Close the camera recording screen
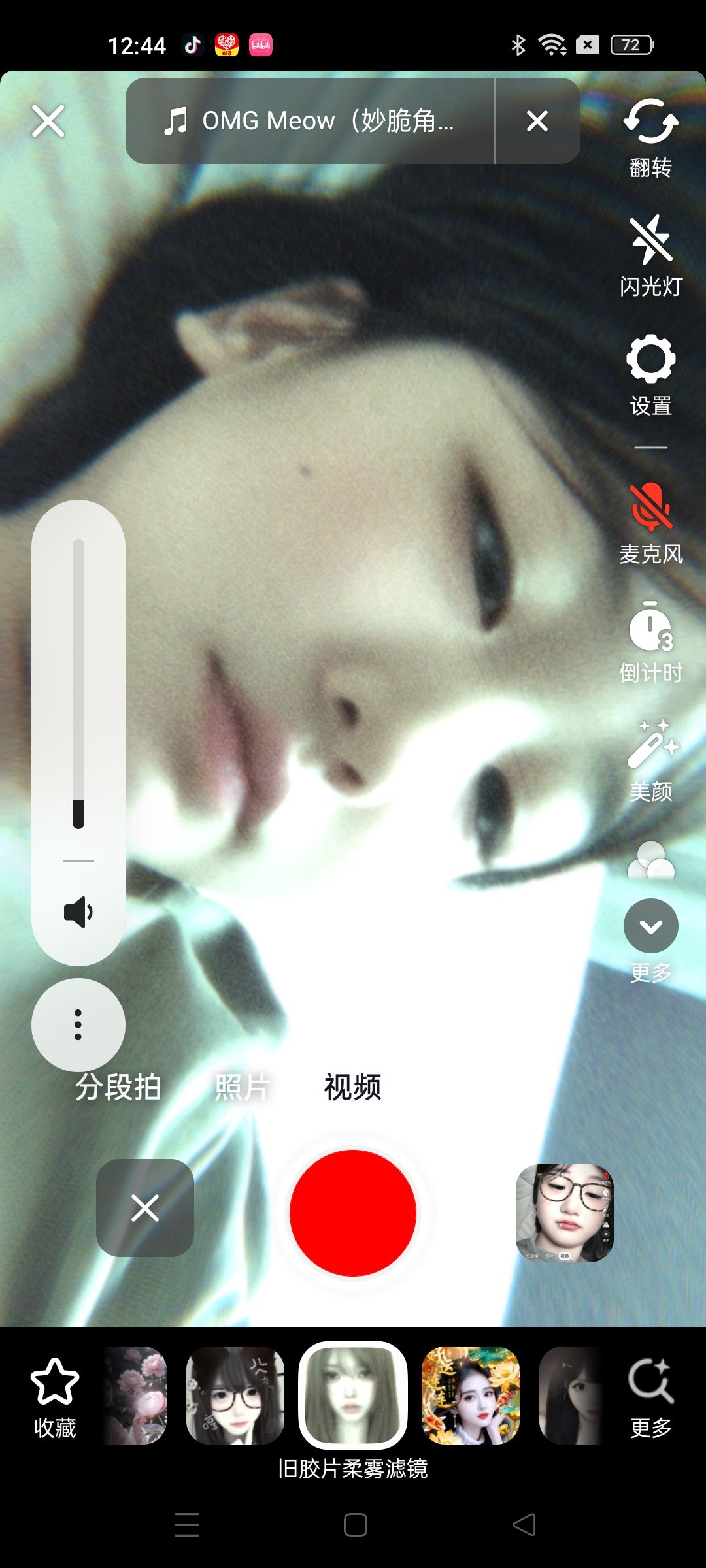Viewport: 706px width, 1568px height. tap(48, 121)
